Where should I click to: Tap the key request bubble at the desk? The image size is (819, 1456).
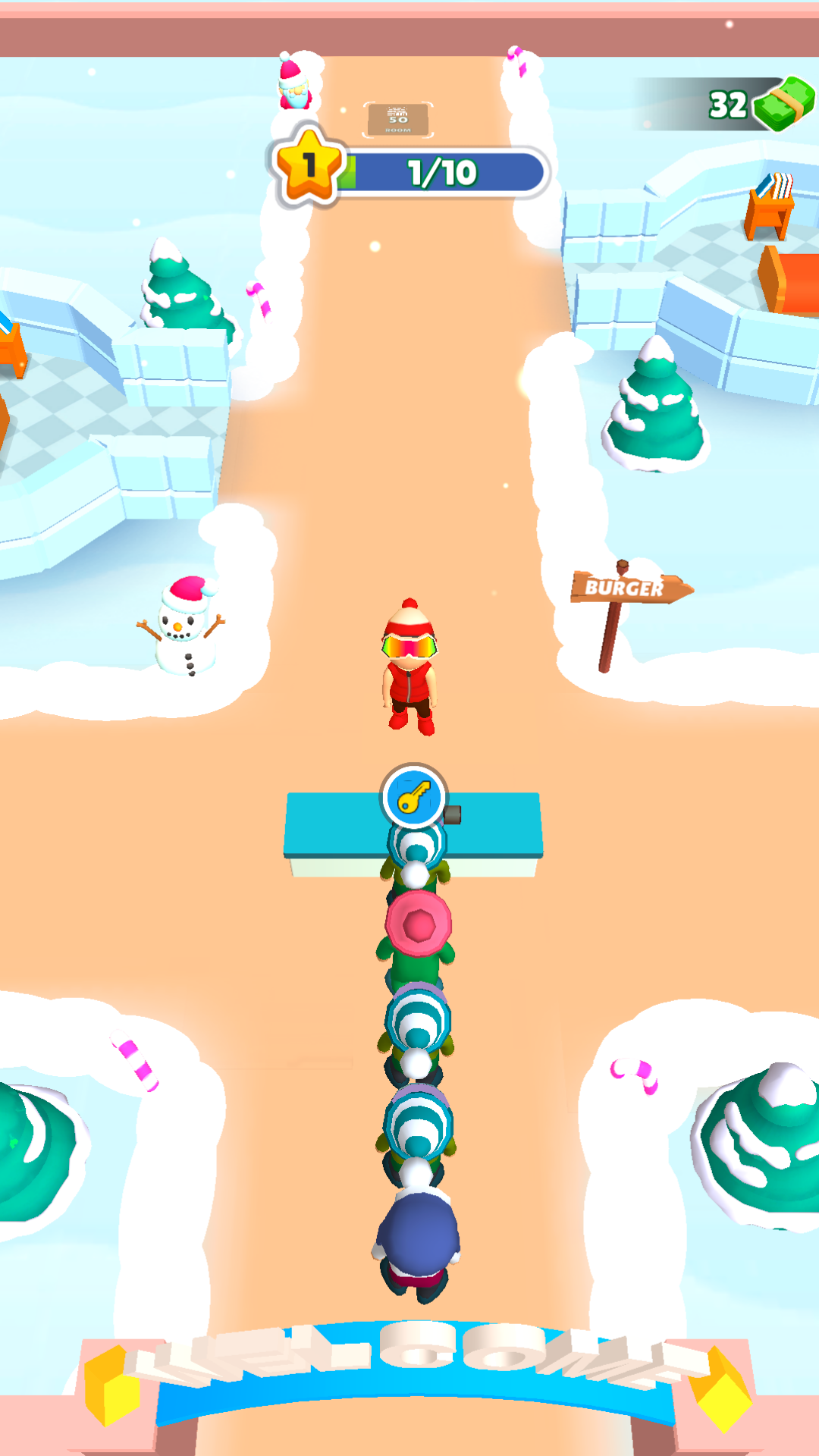[413, 796]
